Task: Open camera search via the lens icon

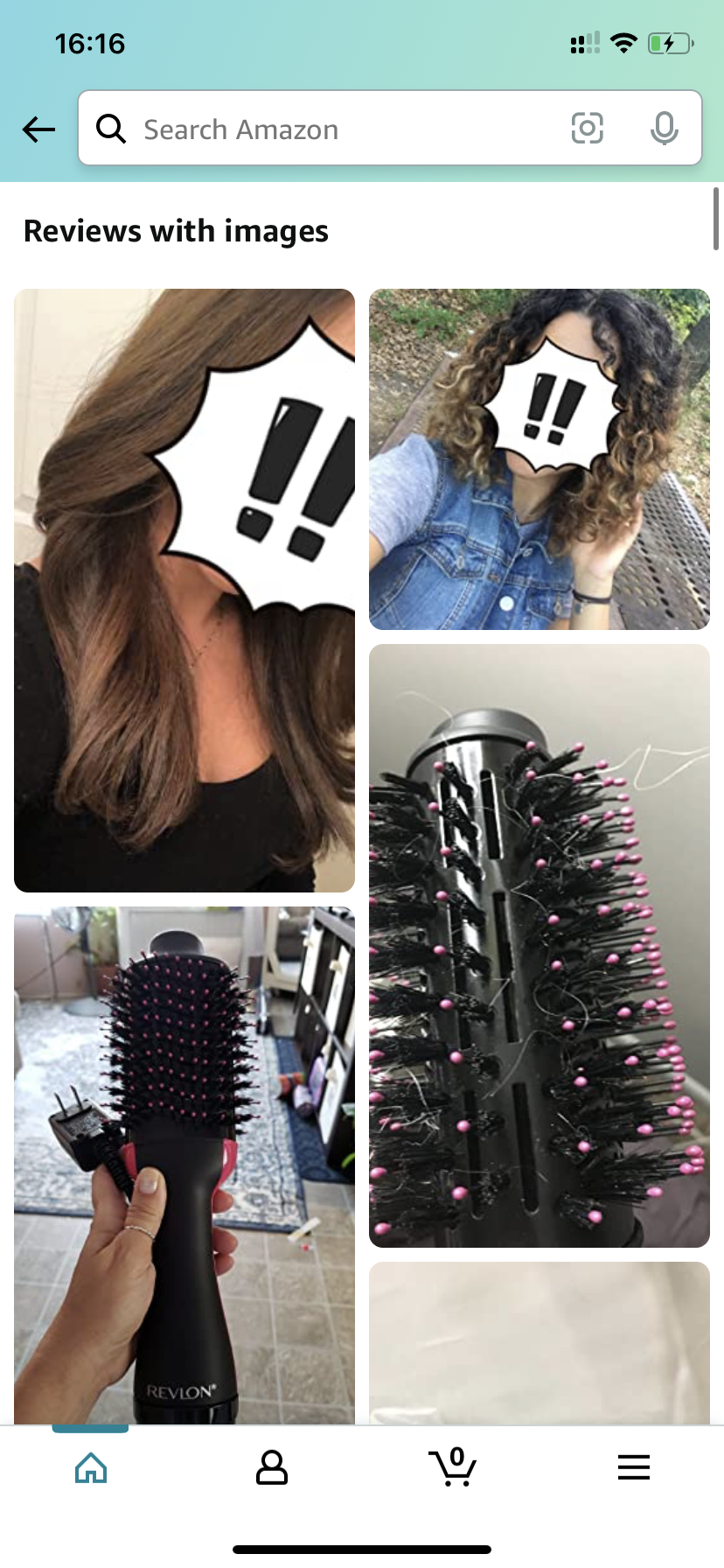Action: click(587, 129)
